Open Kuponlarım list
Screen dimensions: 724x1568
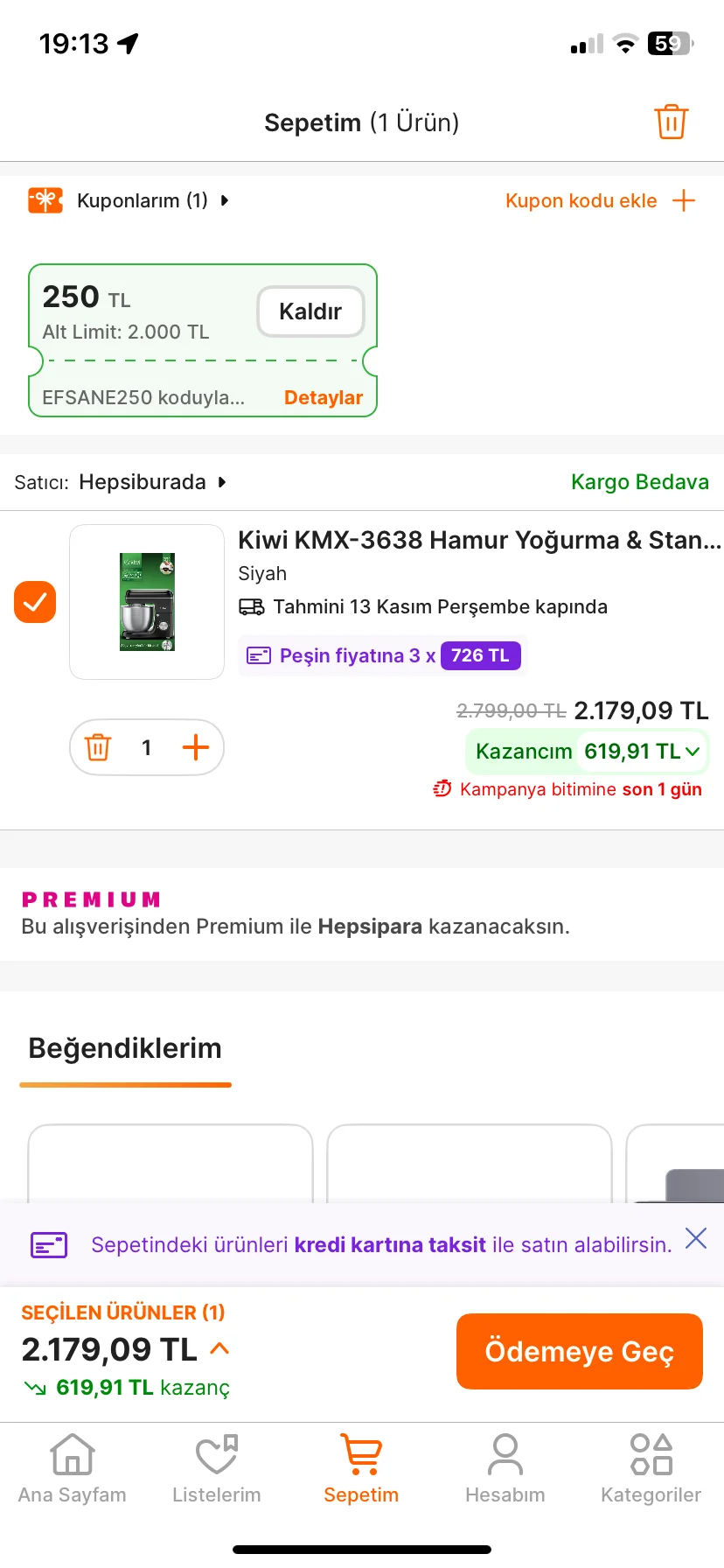click(143, 201)
